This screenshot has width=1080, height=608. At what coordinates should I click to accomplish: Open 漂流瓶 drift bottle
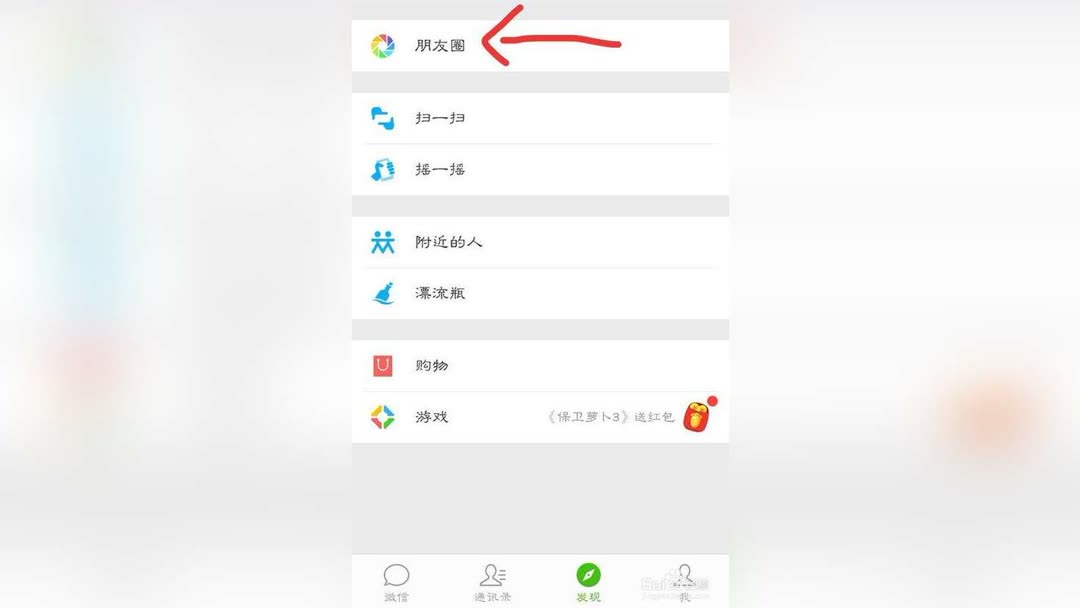tap(440, 293)
